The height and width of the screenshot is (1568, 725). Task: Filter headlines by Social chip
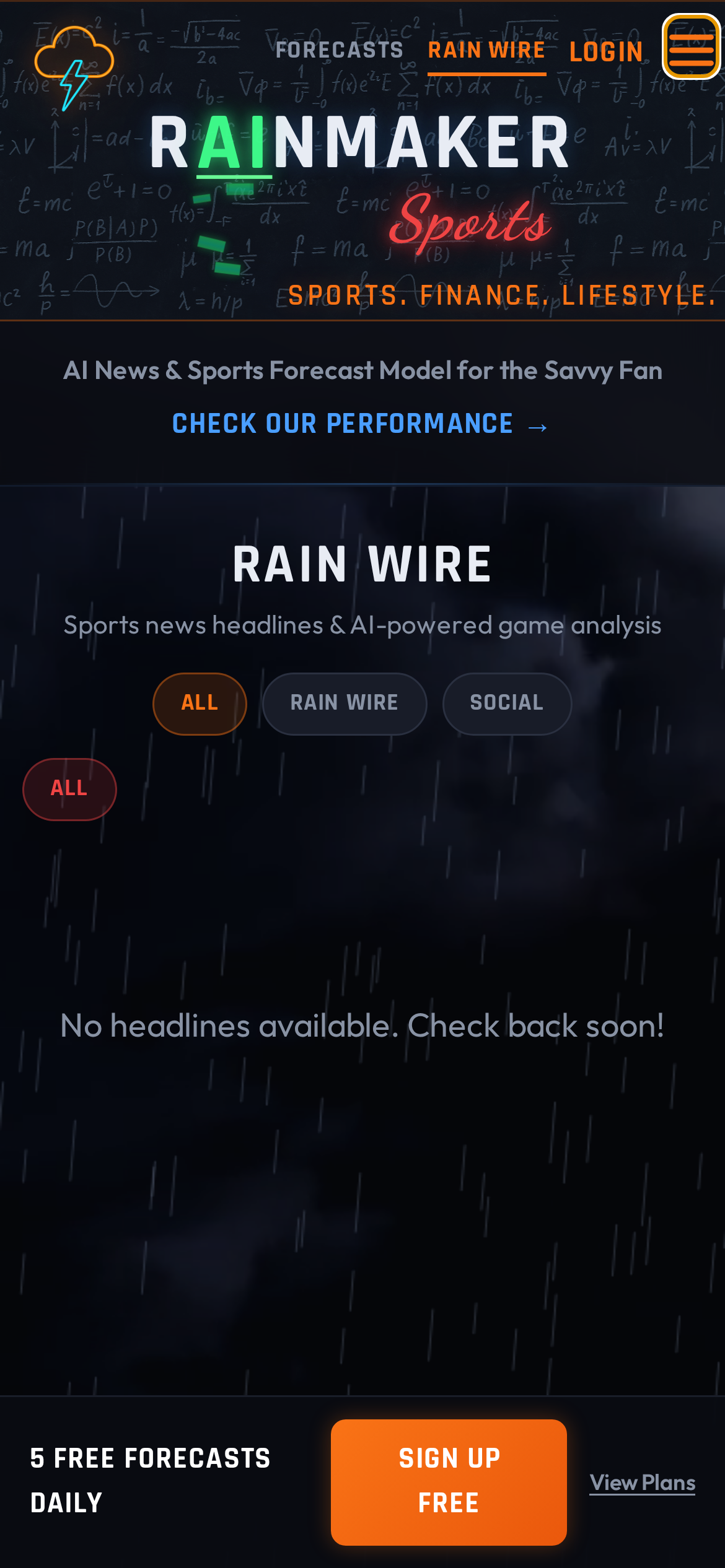[506, 703]
